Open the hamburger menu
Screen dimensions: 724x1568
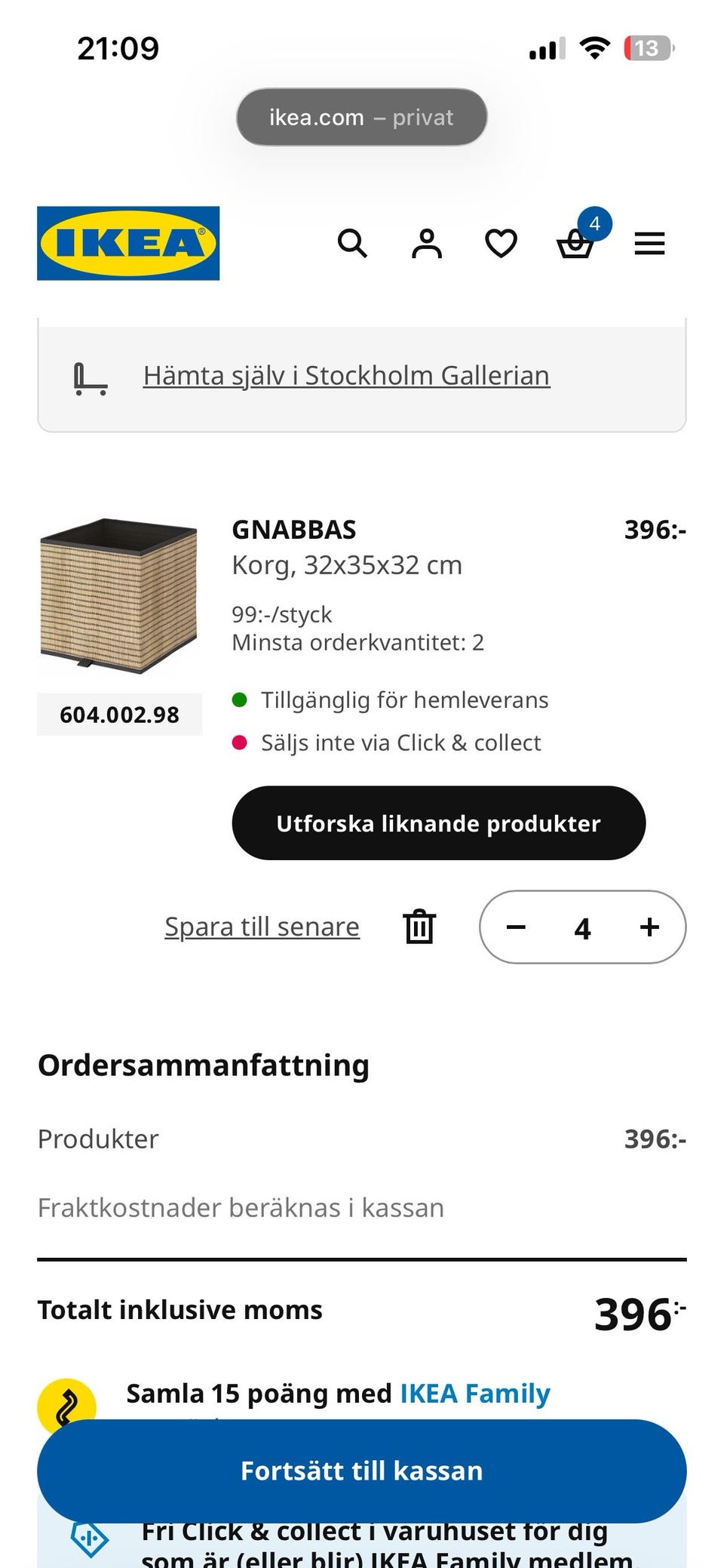(x=649, y=244)
